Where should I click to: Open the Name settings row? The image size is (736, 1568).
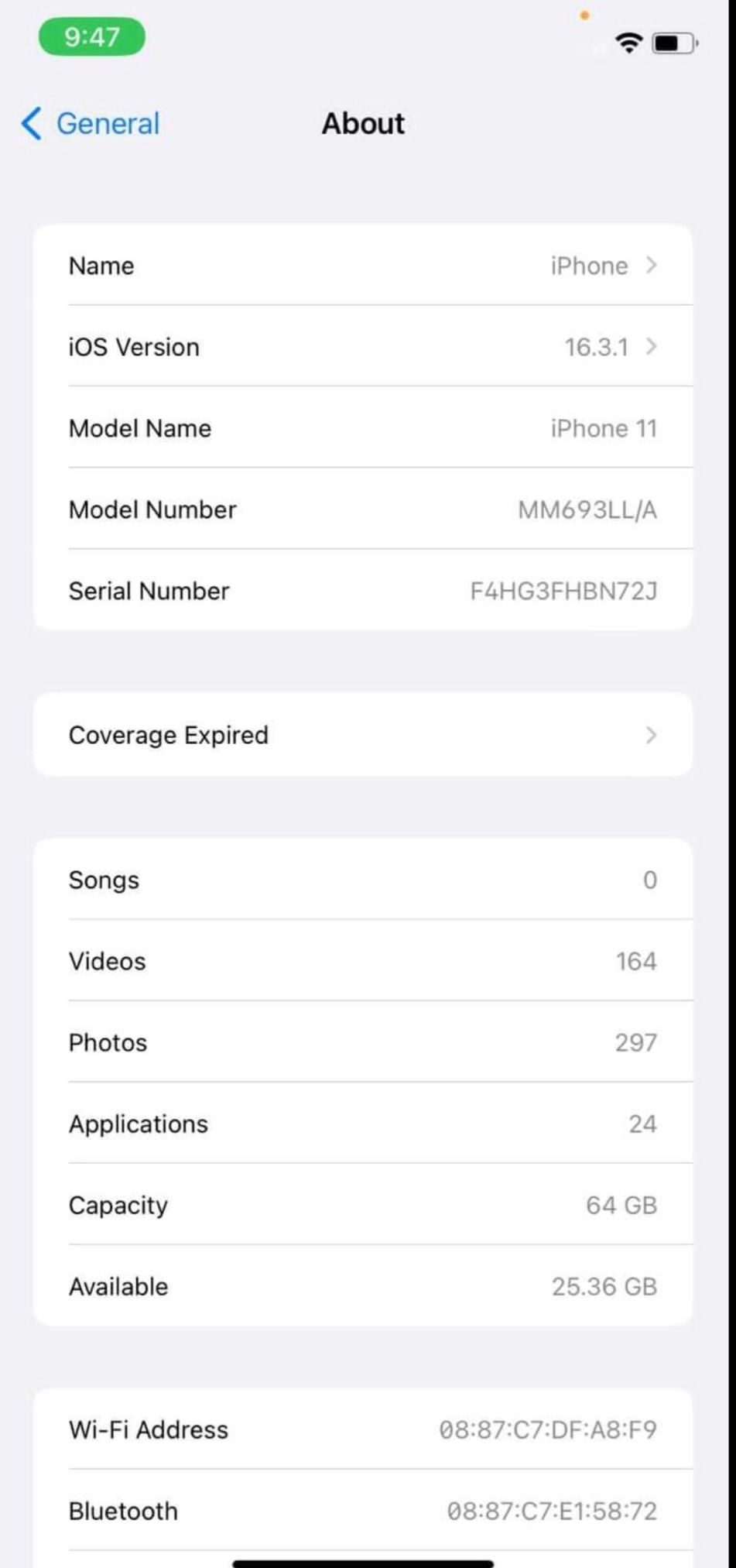364,266
